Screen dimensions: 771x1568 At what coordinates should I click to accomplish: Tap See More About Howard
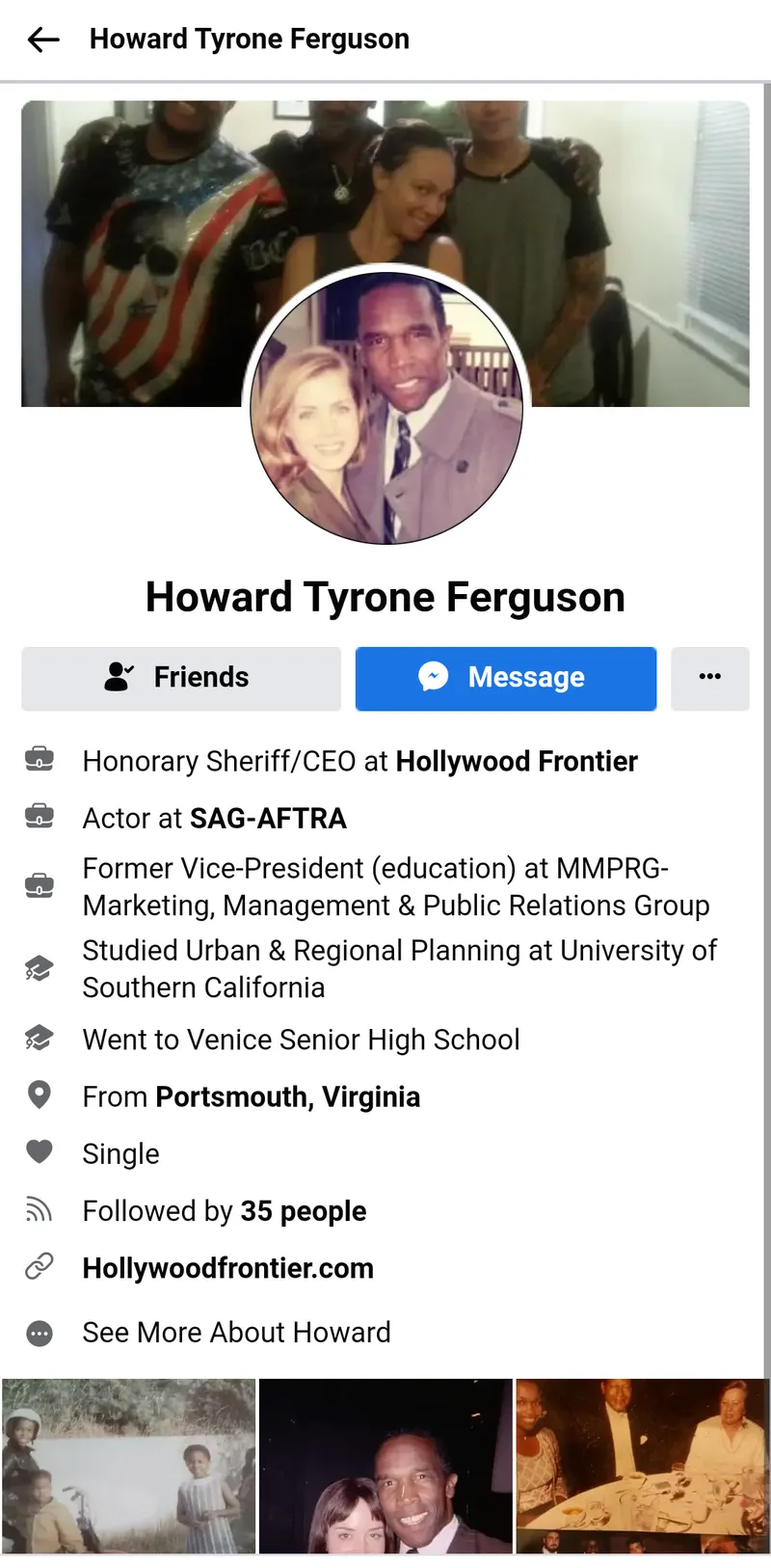[236, 1333]
